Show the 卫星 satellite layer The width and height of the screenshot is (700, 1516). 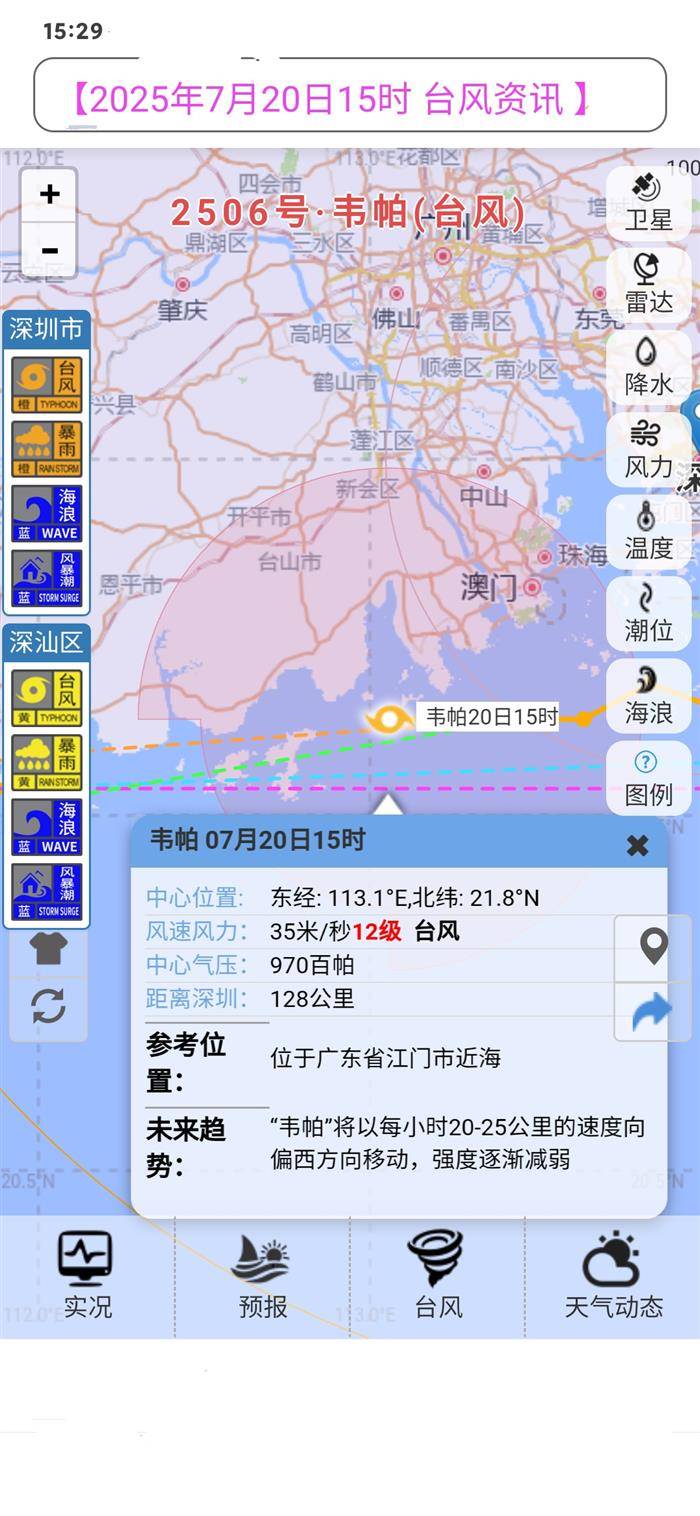[648, 202]
